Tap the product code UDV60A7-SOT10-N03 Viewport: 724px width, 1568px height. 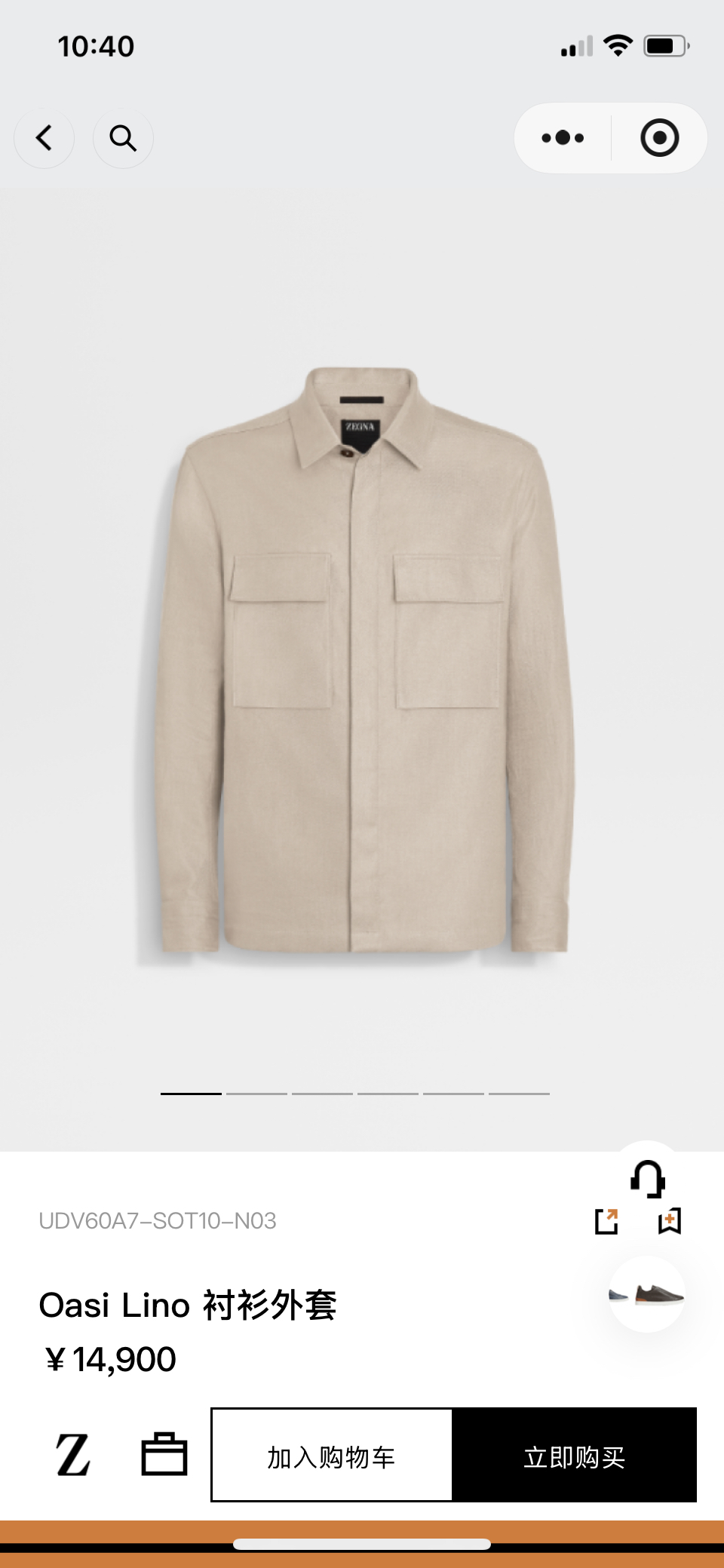(x=158, y=1221)
